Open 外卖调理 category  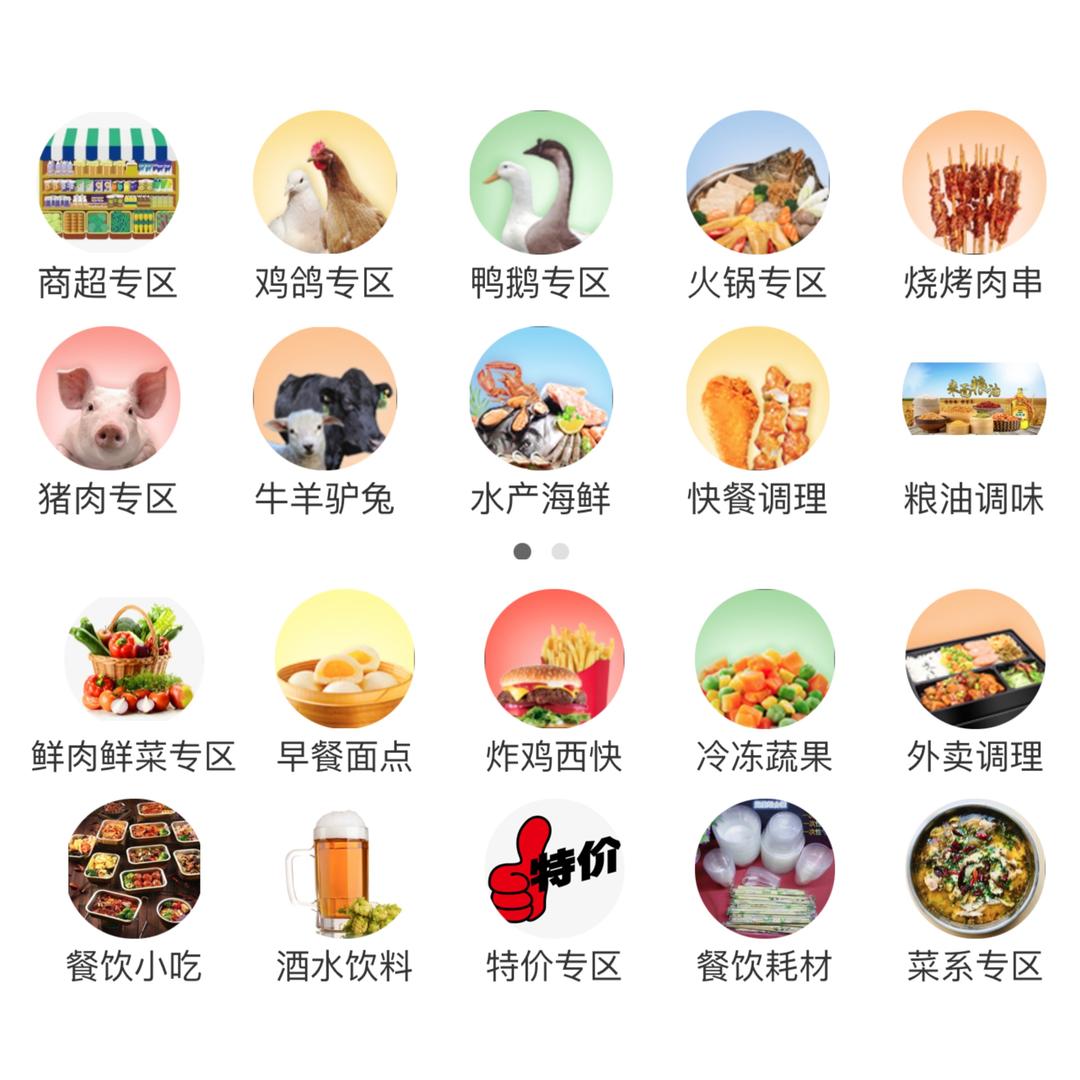pyautogui.click(x=975, y=658)
